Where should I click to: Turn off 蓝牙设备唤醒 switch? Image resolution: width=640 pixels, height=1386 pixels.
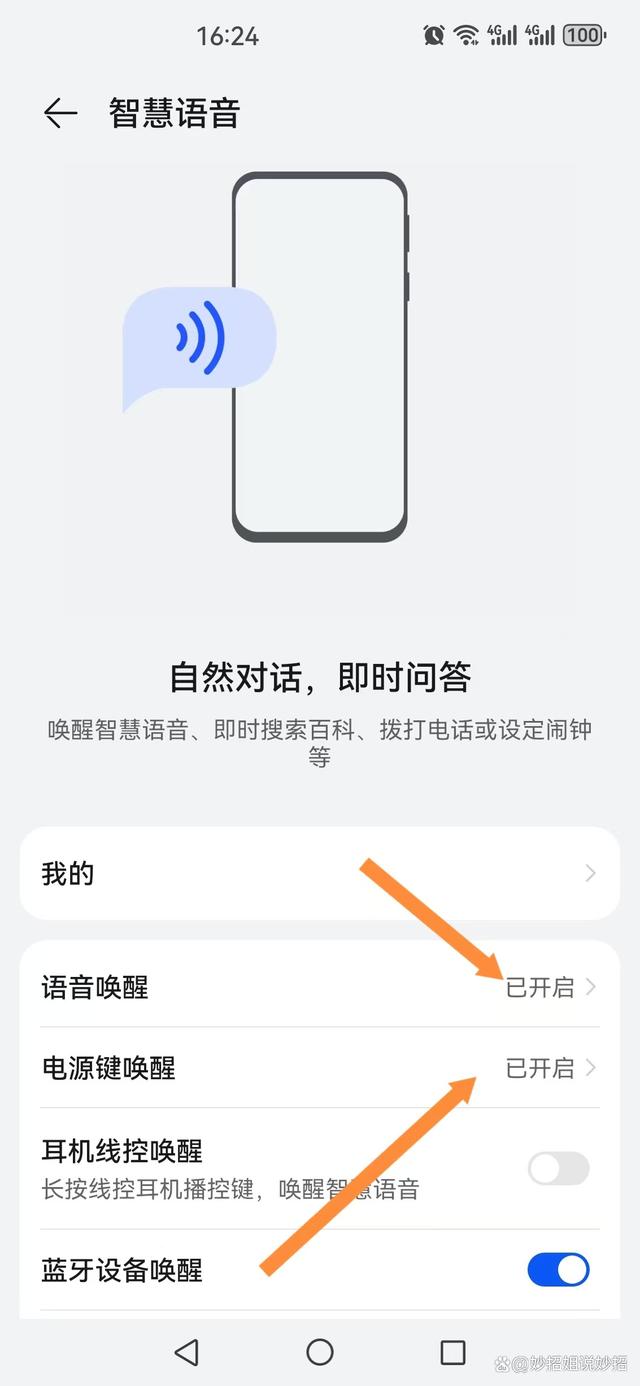[x=558, y=1270]
